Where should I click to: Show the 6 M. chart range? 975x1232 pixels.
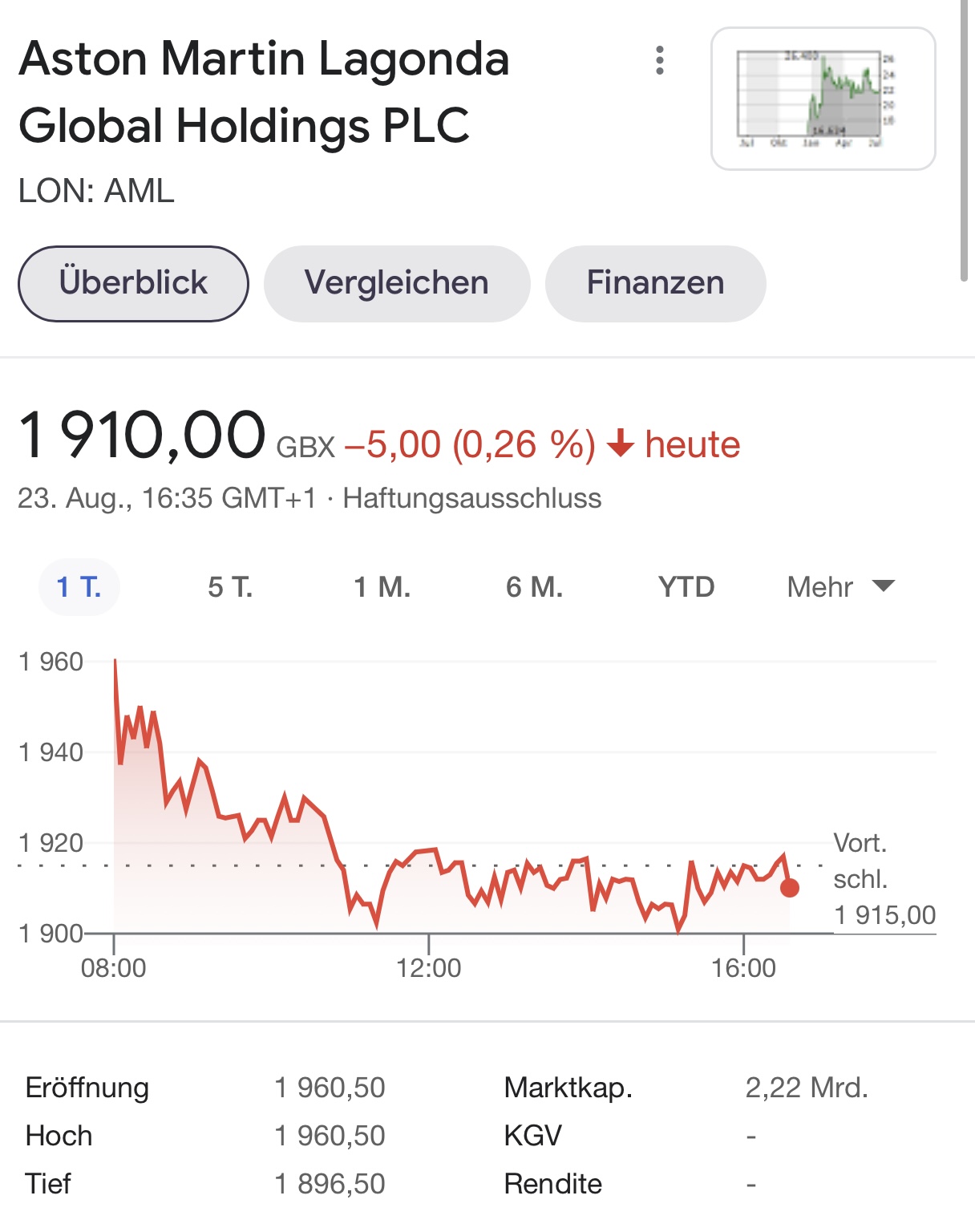pyautogui.click(x=534, y=587)
